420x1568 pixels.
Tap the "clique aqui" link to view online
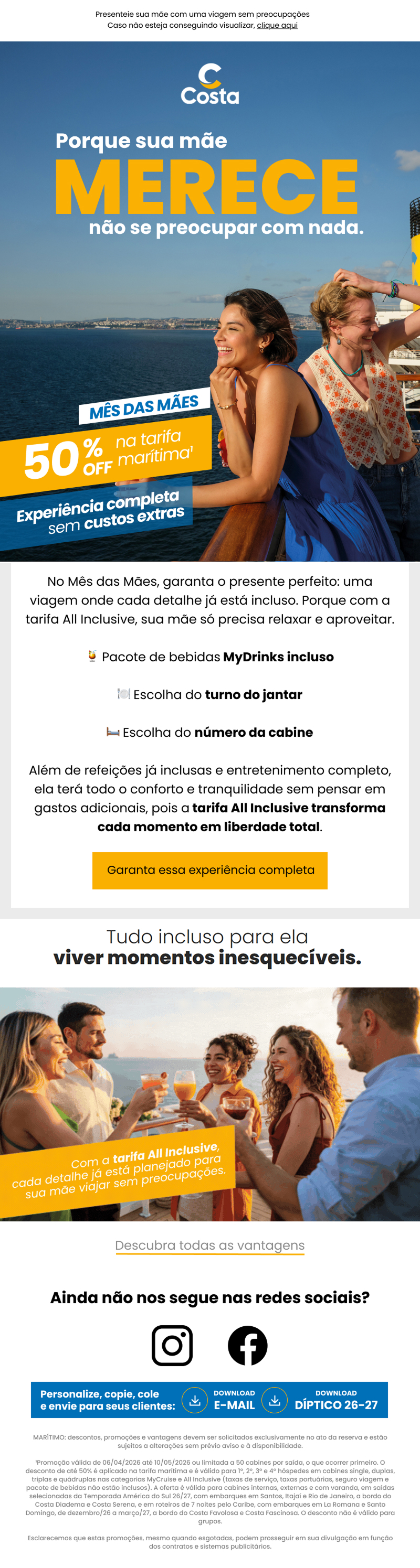pyautogui.click(x=277, y=26)
